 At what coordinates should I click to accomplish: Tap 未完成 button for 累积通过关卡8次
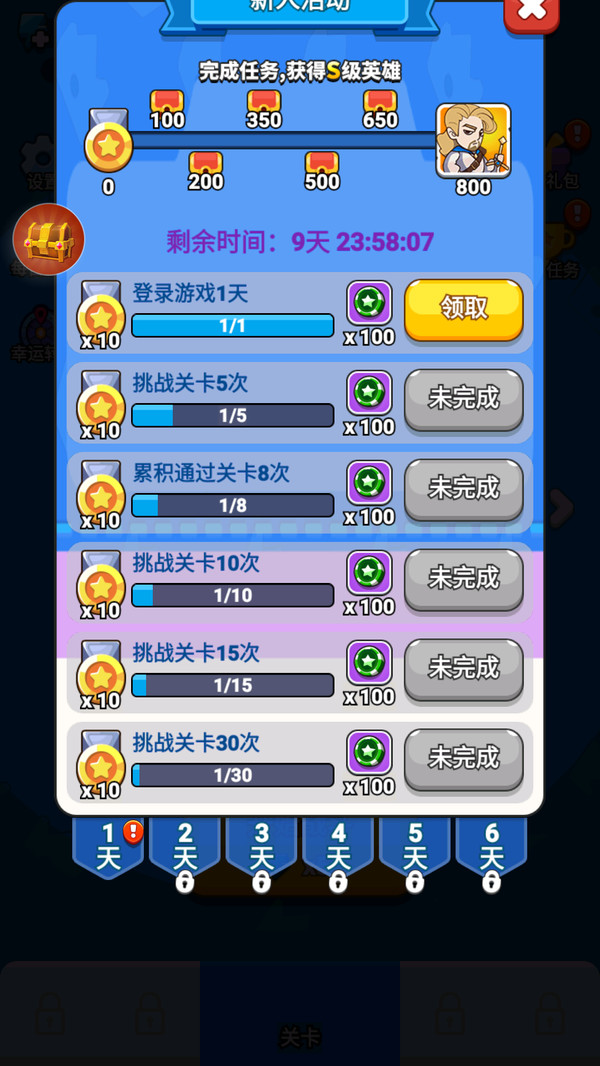[x=463, y=489]
